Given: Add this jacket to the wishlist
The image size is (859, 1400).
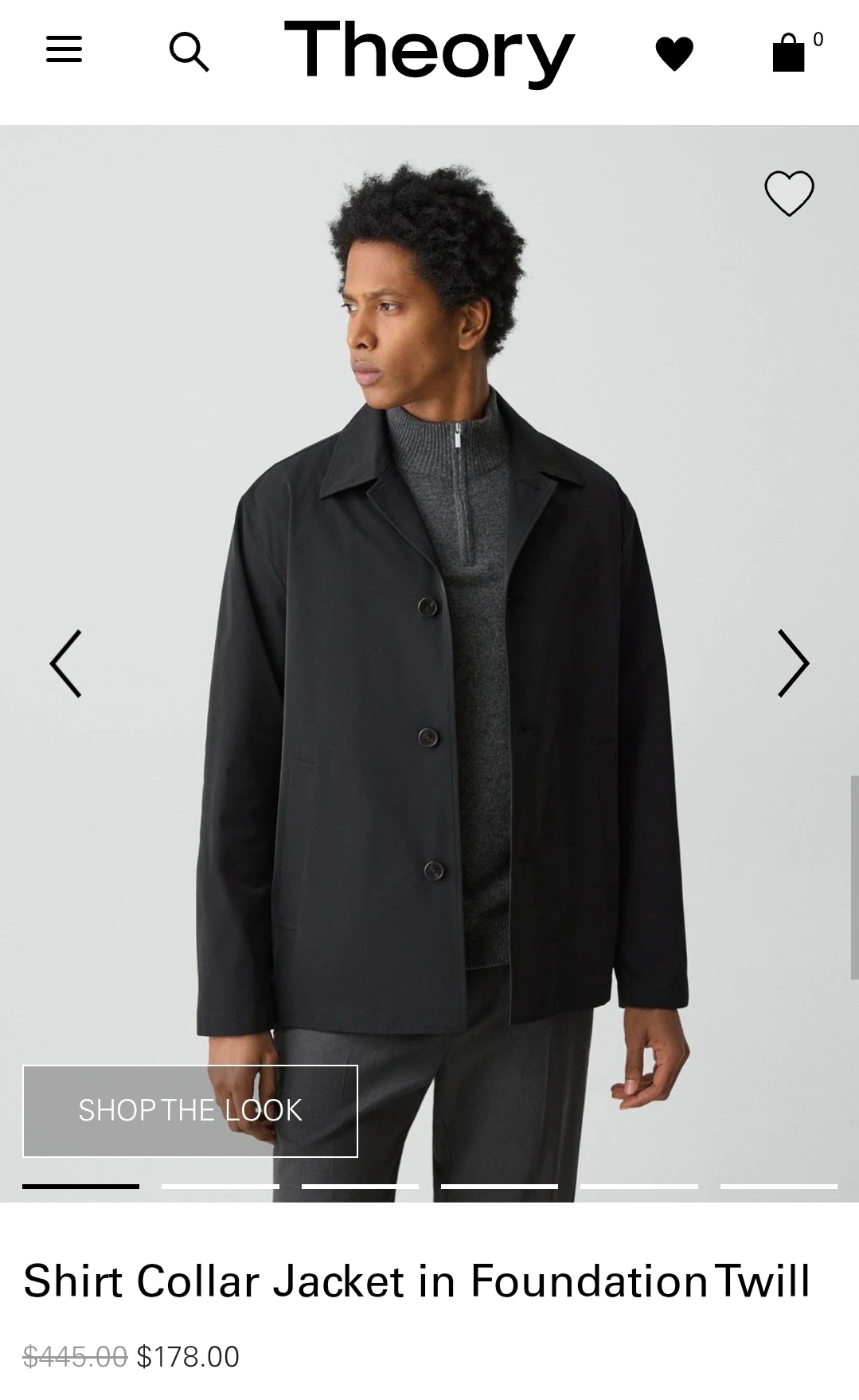Looking at the screenshot, I should (789, 193).
